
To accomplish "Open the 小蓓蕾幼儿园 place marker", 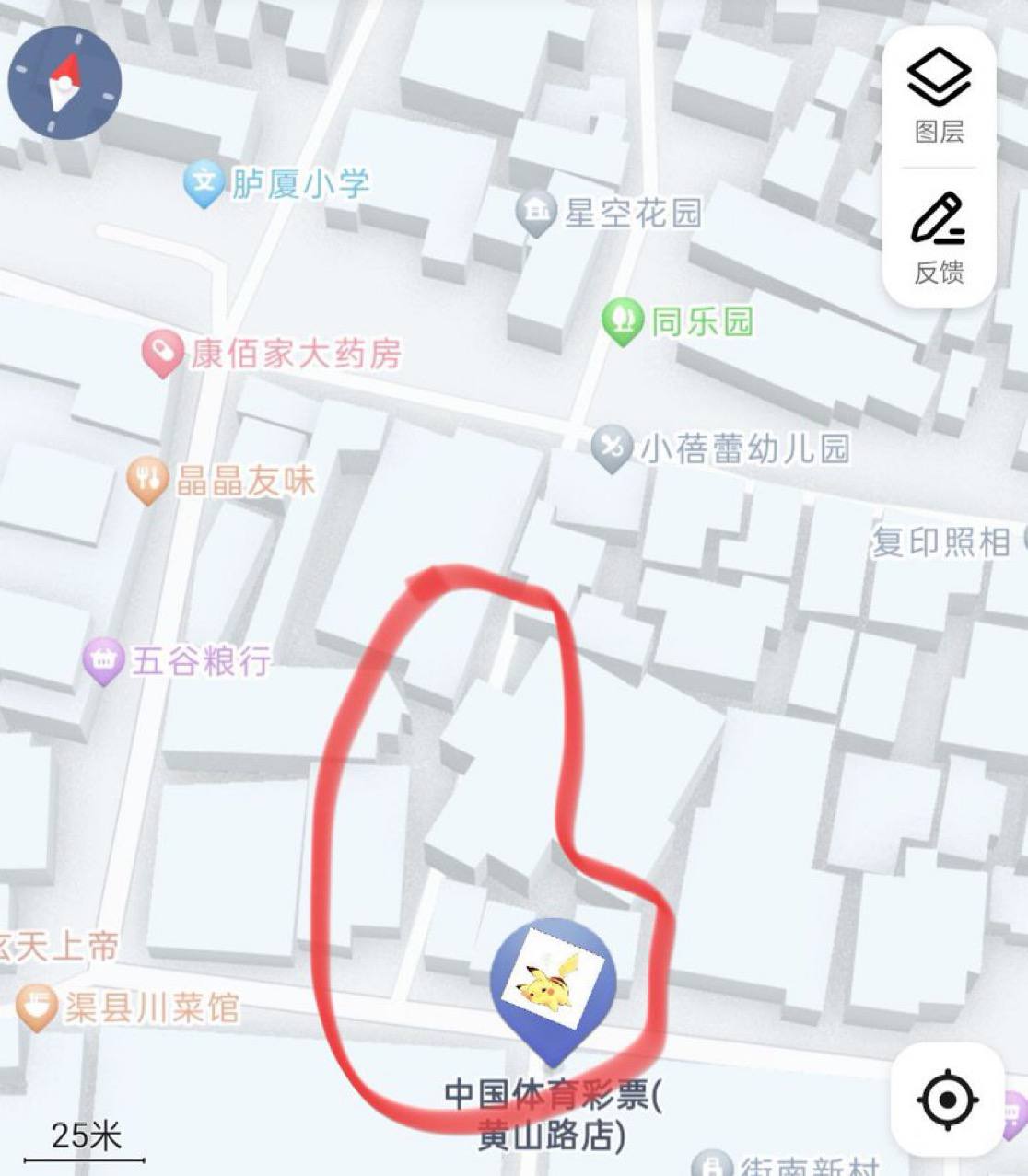I will pyautogui.click(x=611, y=448).
